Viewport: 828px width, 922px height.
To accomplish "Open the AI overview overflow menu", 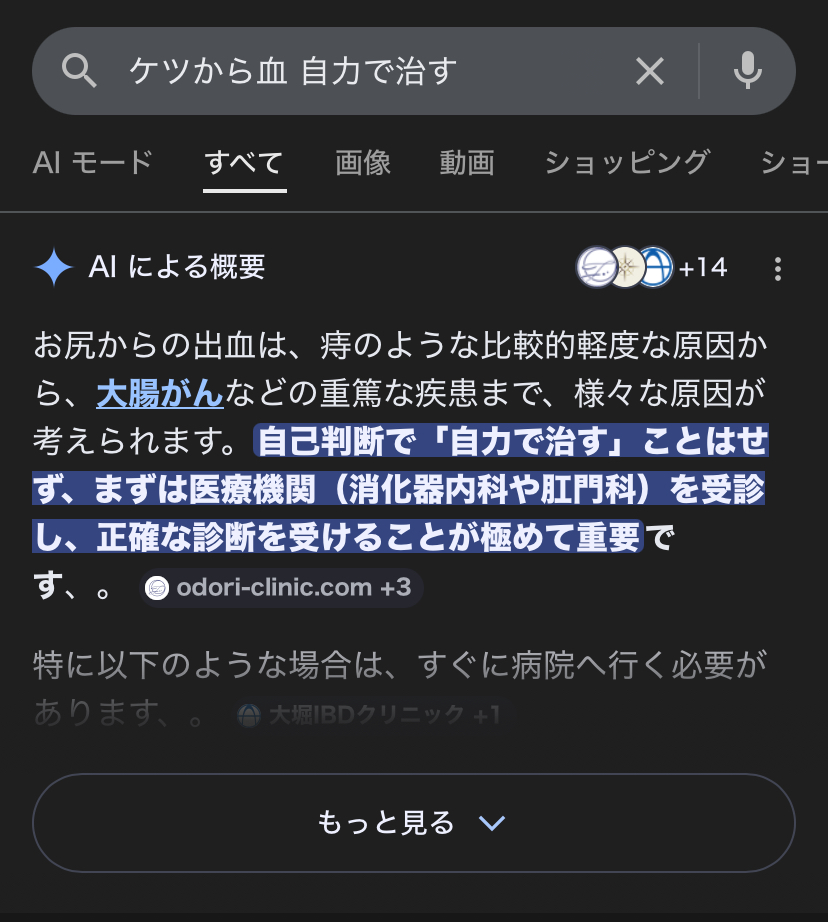I will (778, 268).
